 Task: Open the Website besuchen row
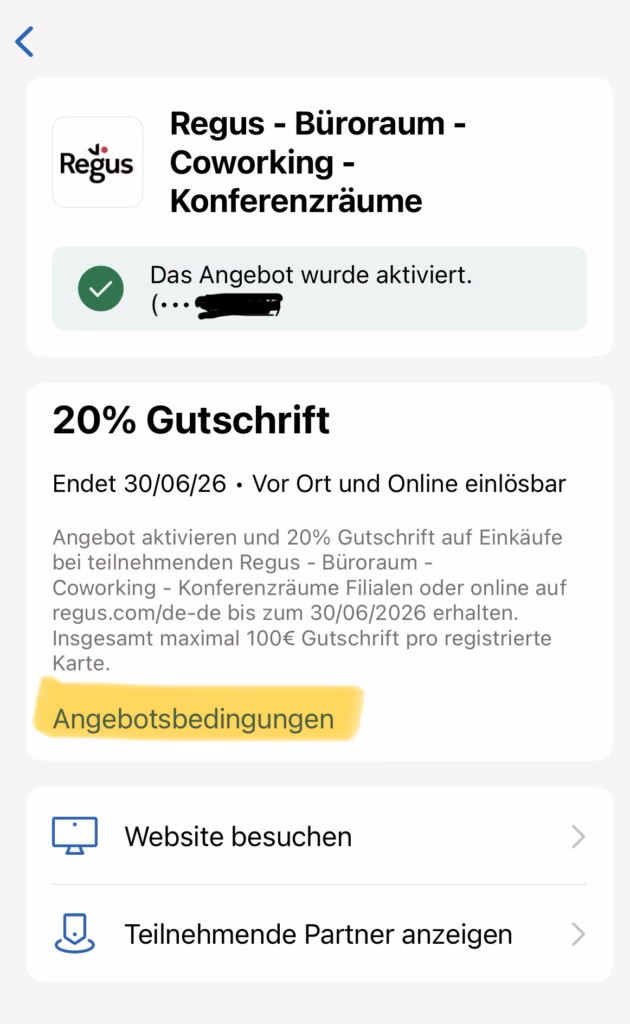pyautogui.click(x=318, y=836)
